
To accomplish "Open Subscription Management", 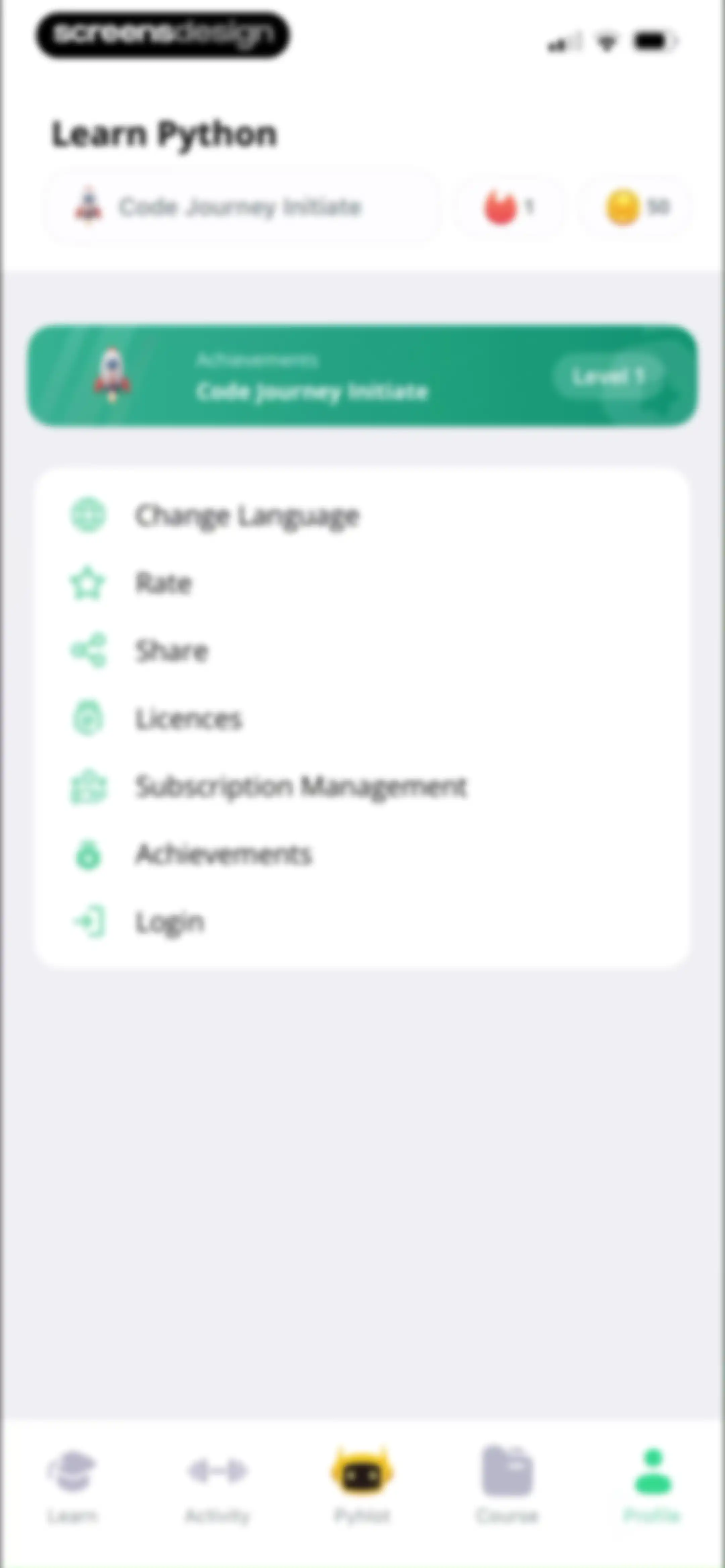I will (362, 786).
